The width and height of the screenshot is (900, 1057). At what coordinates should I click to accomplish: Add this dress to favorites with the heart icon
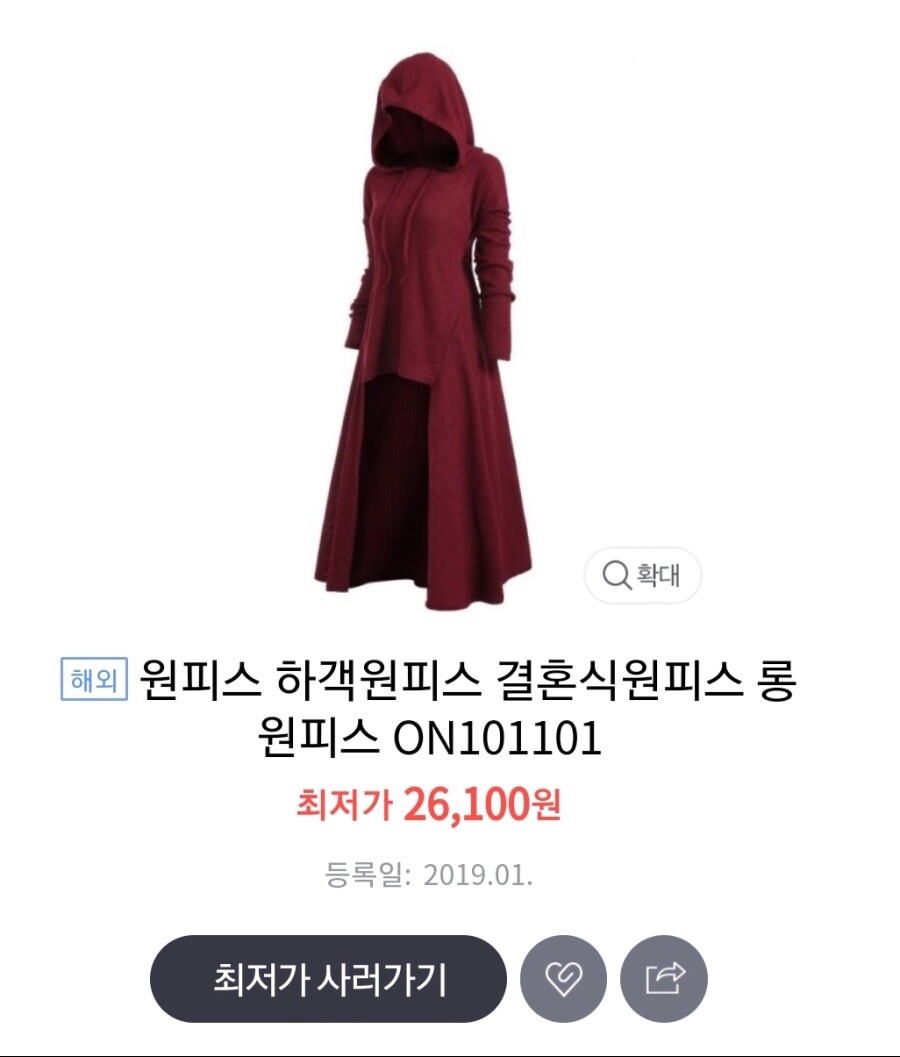[x=563, y=978]
